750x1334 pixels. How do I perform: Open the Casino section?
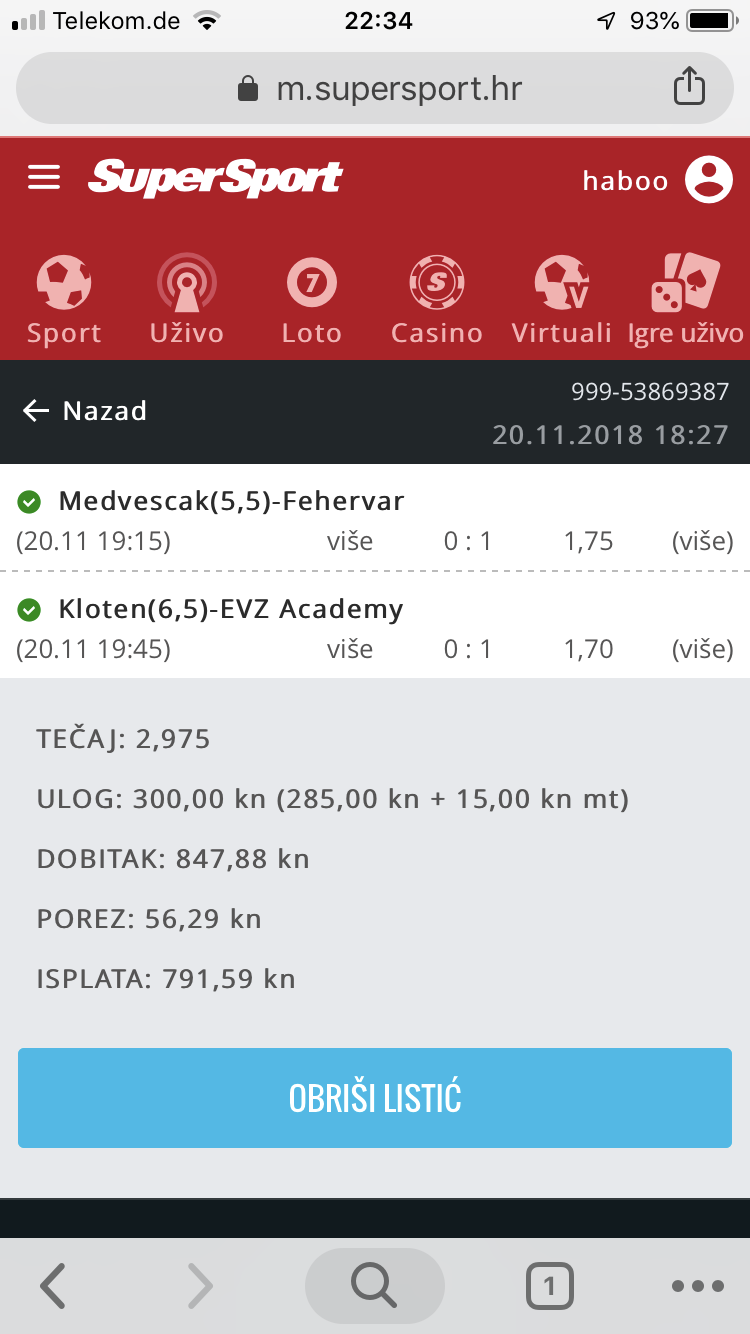(437, 300)
